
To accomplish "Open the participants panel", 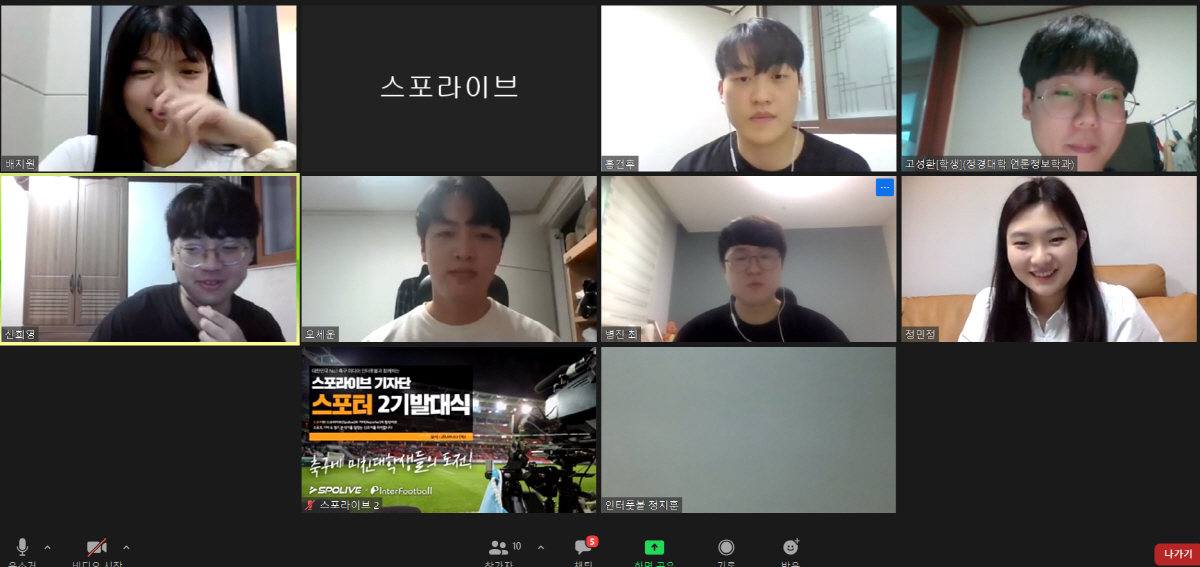I will click(x=499, y=548).
